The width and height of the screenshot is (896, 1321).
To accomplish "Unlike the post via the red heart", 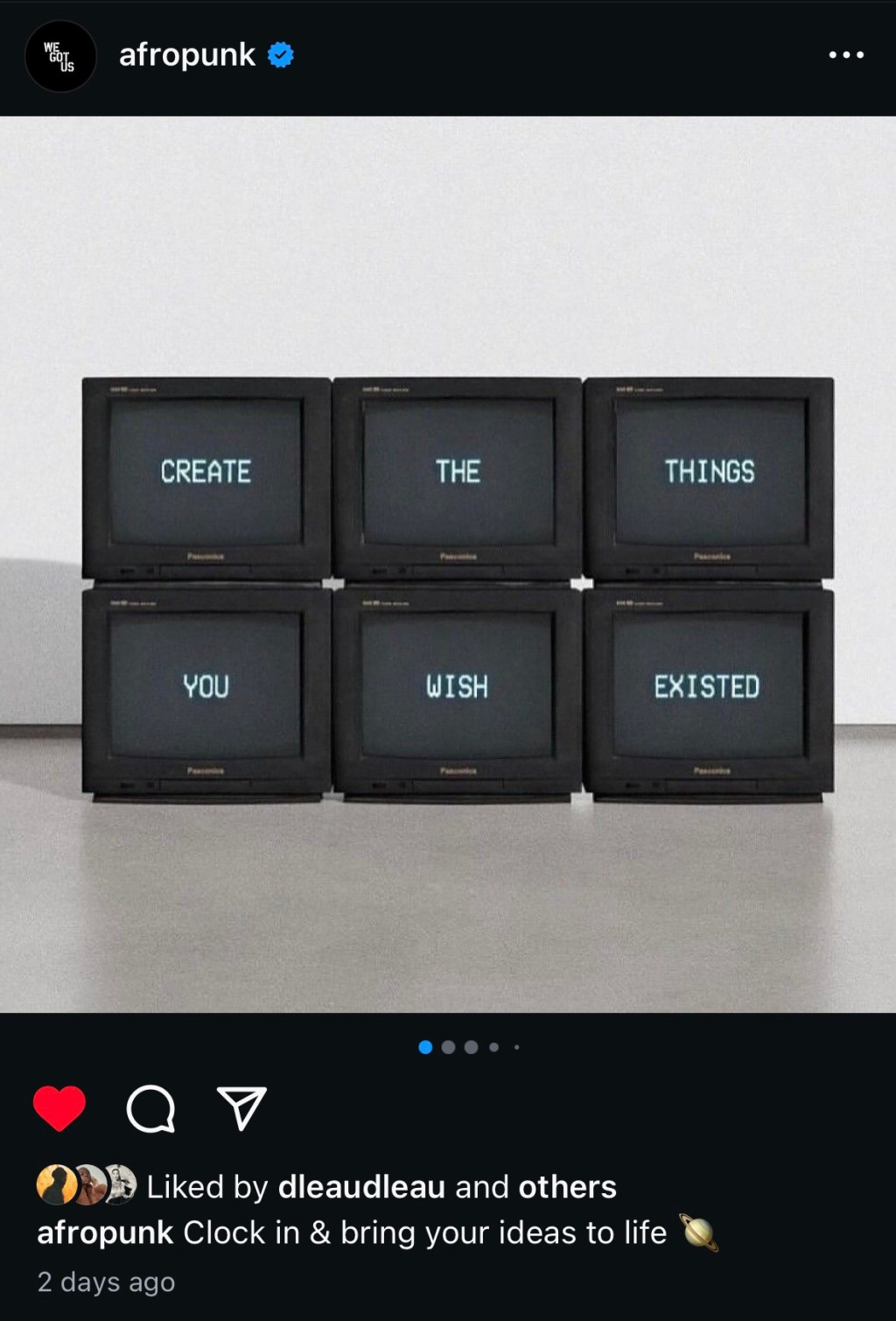I will tap(59, 1108).
